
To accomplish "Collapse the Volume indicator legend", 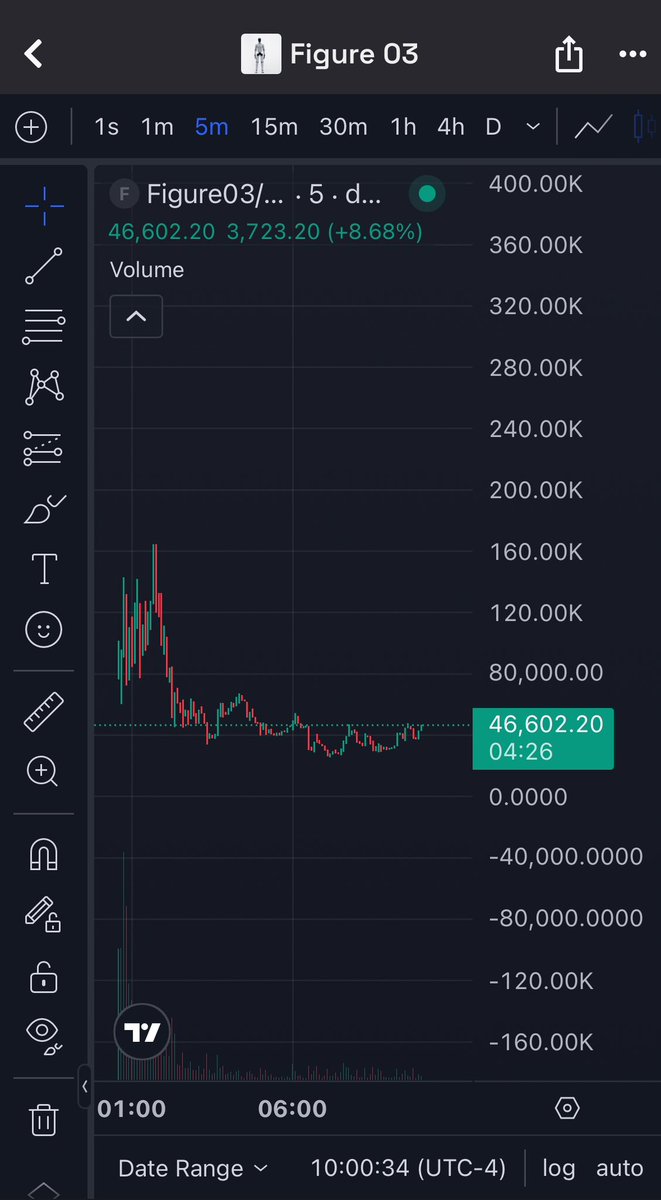I will pyautogui.click(x=136, y=317).
